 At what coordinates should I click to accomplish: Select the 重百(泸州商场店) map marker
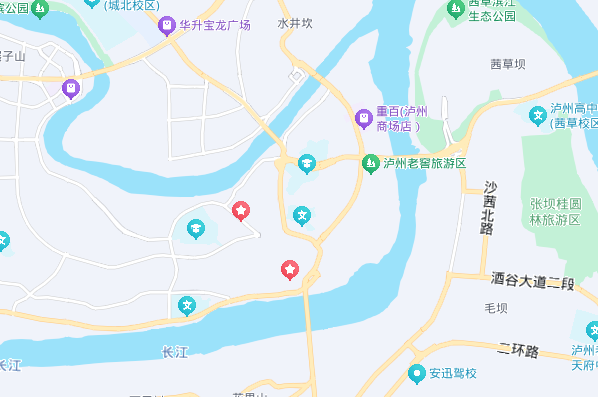click(364, 119)
